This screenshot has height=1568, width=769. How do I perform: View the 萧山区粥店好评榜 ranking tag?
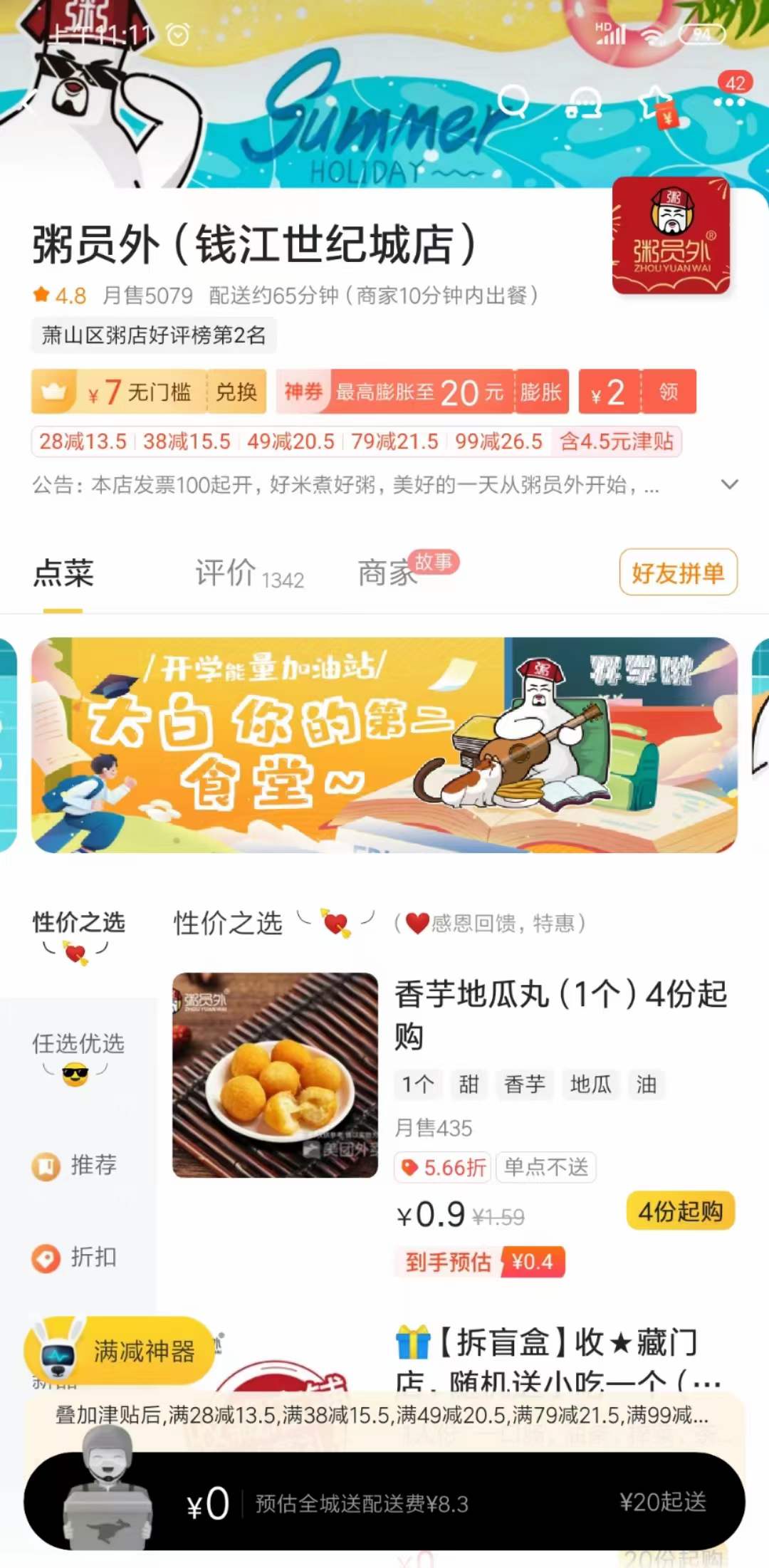pos(154,335)
